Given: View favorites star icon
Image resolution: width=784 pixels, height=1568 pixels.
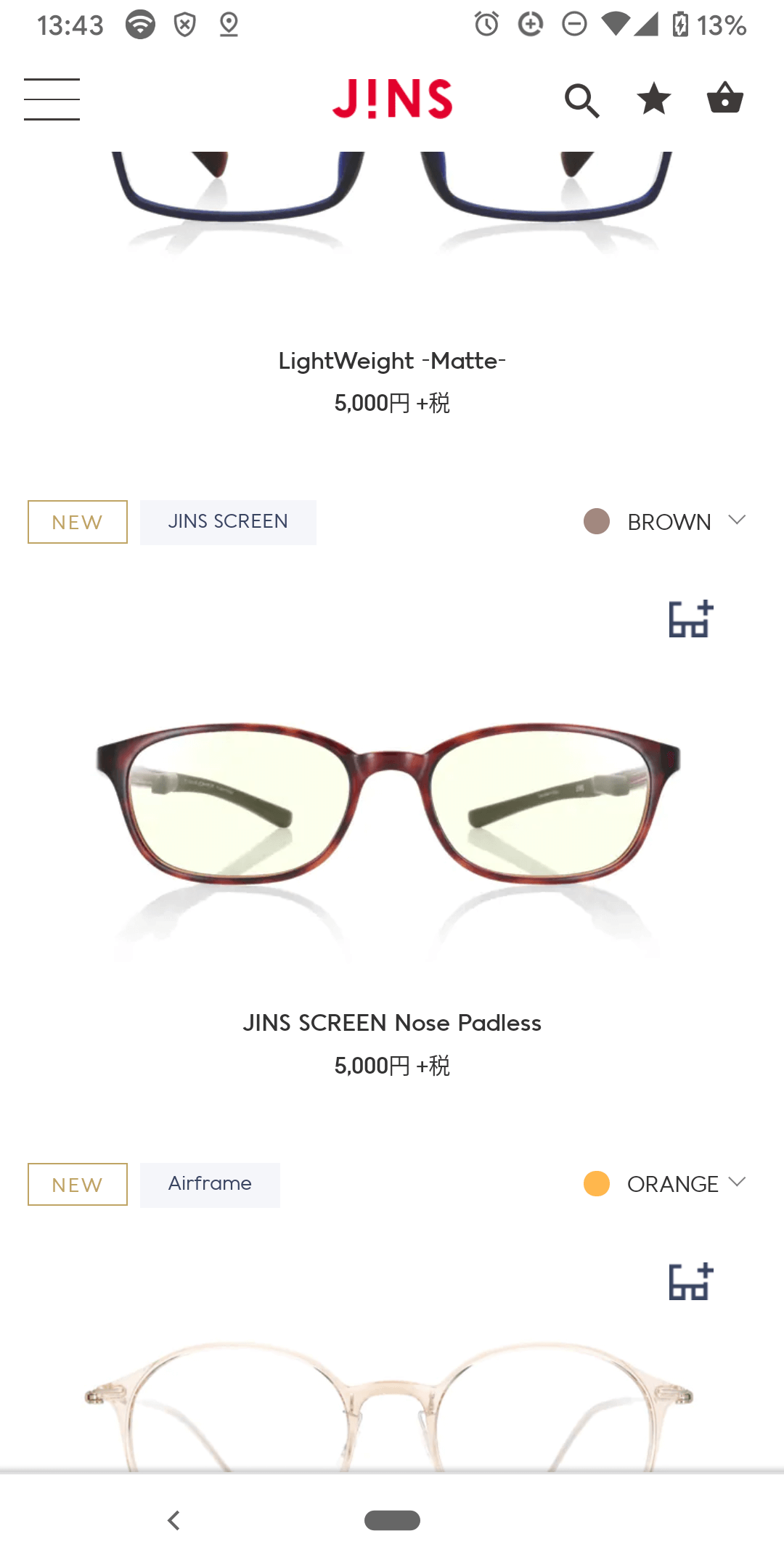Looking at the screenshot, I should 653,99.
